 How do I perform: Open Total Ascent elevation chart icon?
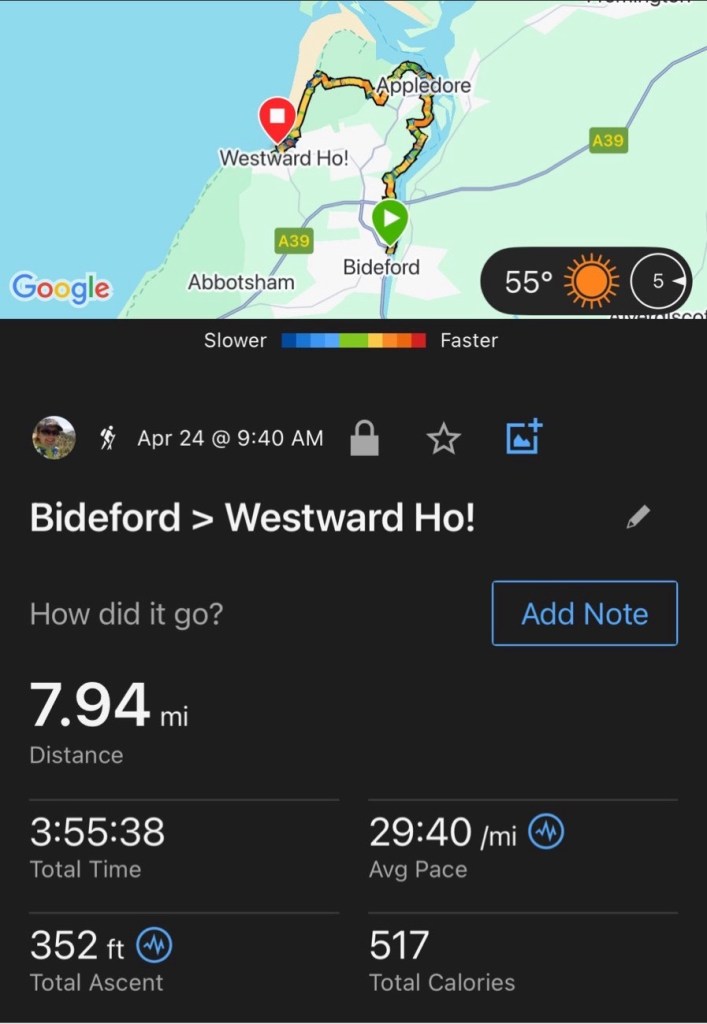click(x=155, y=944)
